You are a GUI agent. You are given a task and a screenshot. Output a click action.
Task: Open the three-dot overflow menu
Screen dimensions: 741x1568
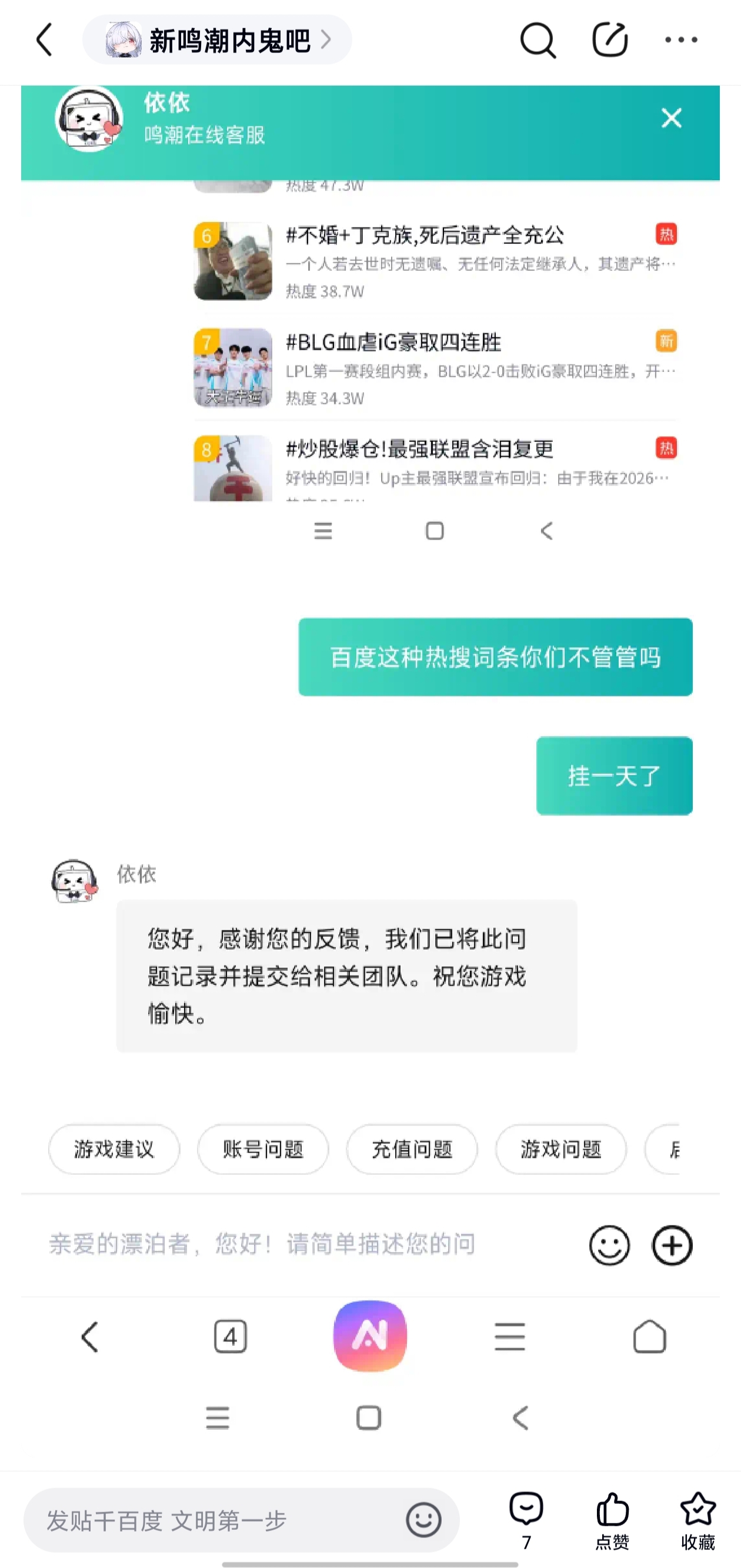coord(681,40)
